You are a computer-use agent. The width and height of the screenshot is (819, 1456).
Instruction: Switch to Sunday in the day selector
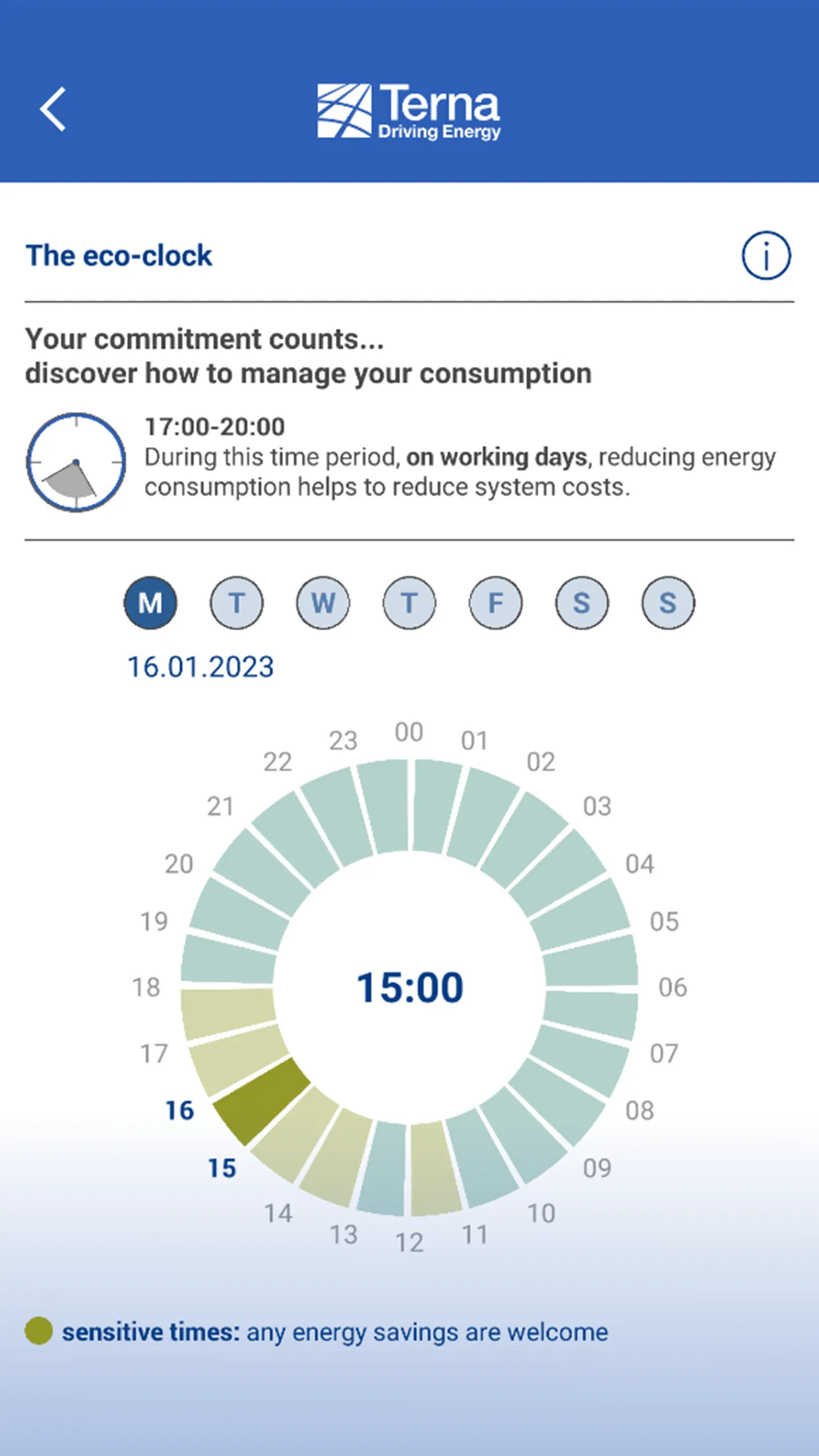[x=668, y=603]
